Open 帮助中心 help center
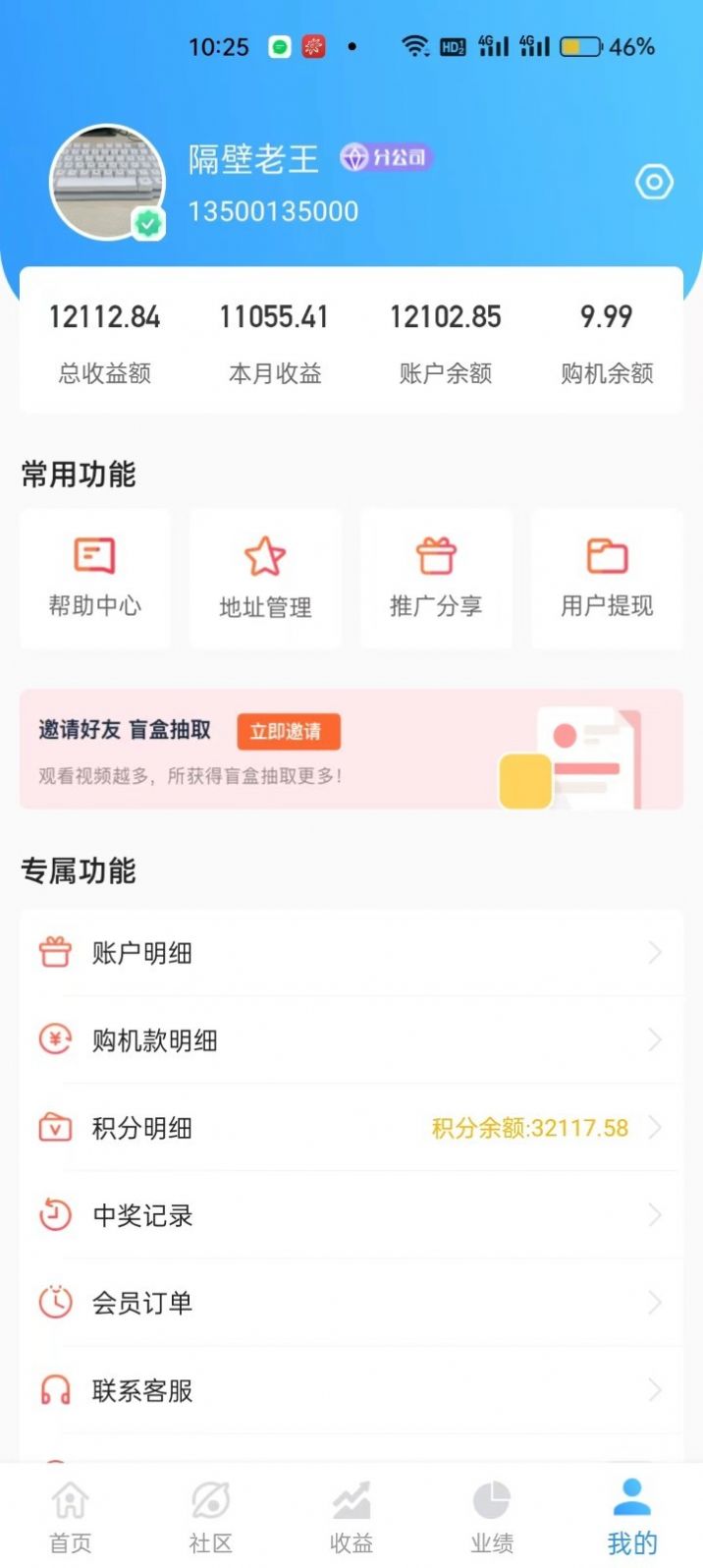The height and width of the screenshot is (1568, 703). tap(95, 579)
